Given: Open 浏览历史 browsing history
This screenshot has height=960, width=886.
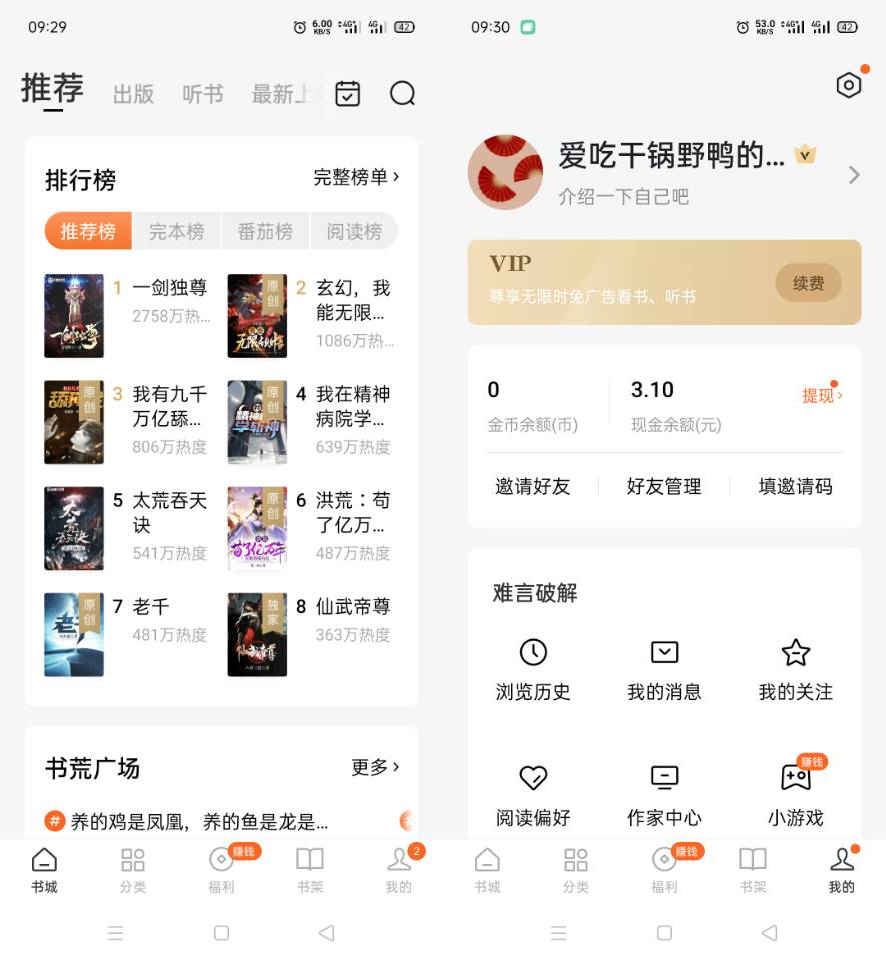Looking at the screenshot, I should (x=533, y=670).
